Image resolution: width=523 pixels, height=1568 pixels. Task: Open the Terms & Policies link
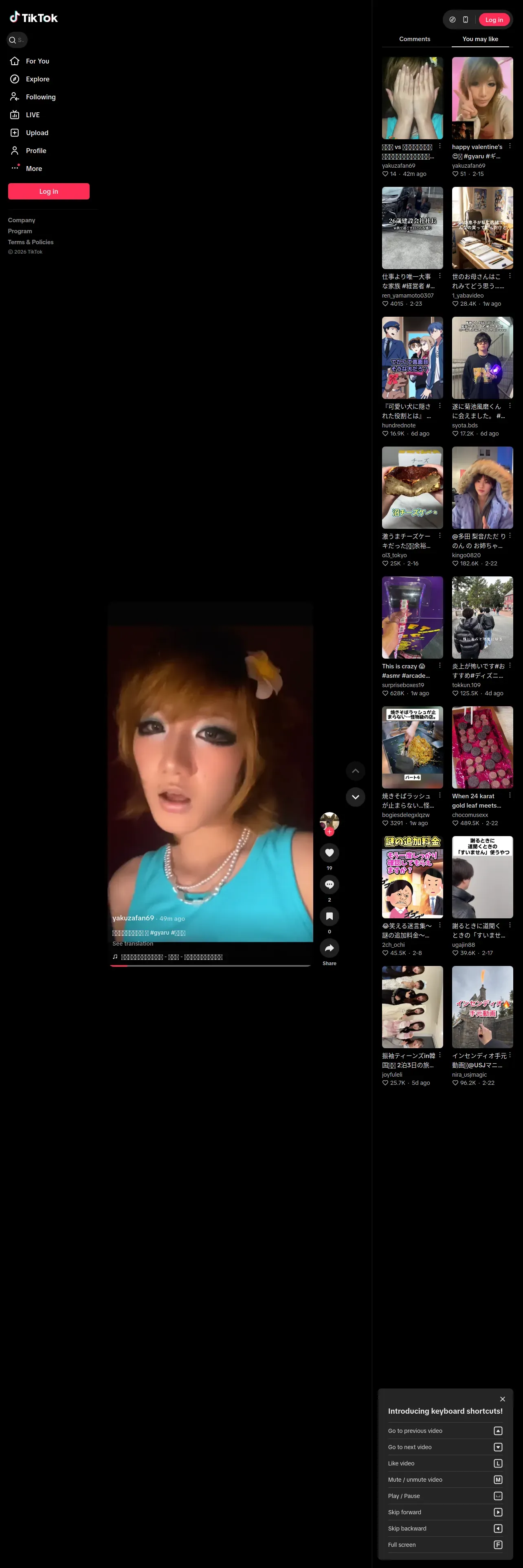(x=31, y=242)
